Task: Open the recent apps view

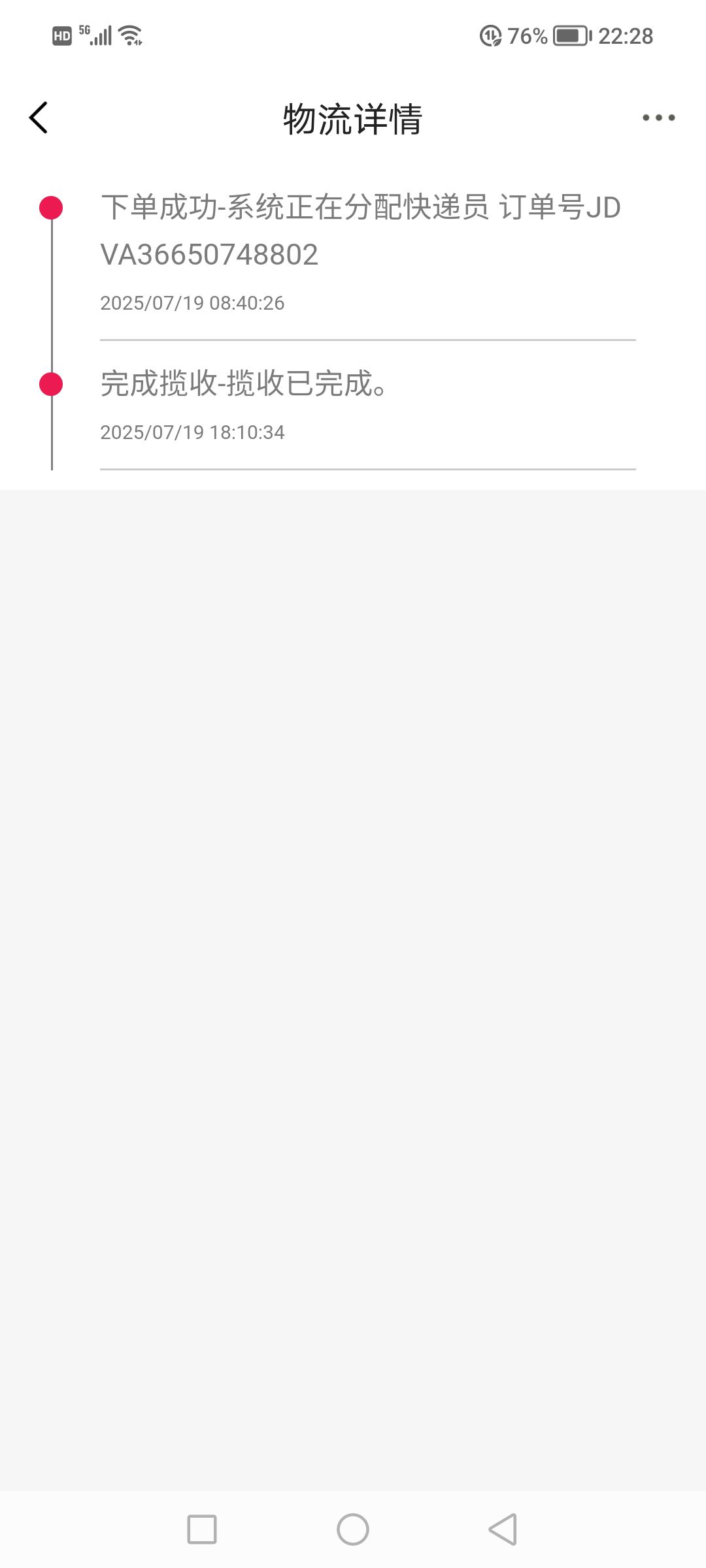Action: [x=202, y=1529]
